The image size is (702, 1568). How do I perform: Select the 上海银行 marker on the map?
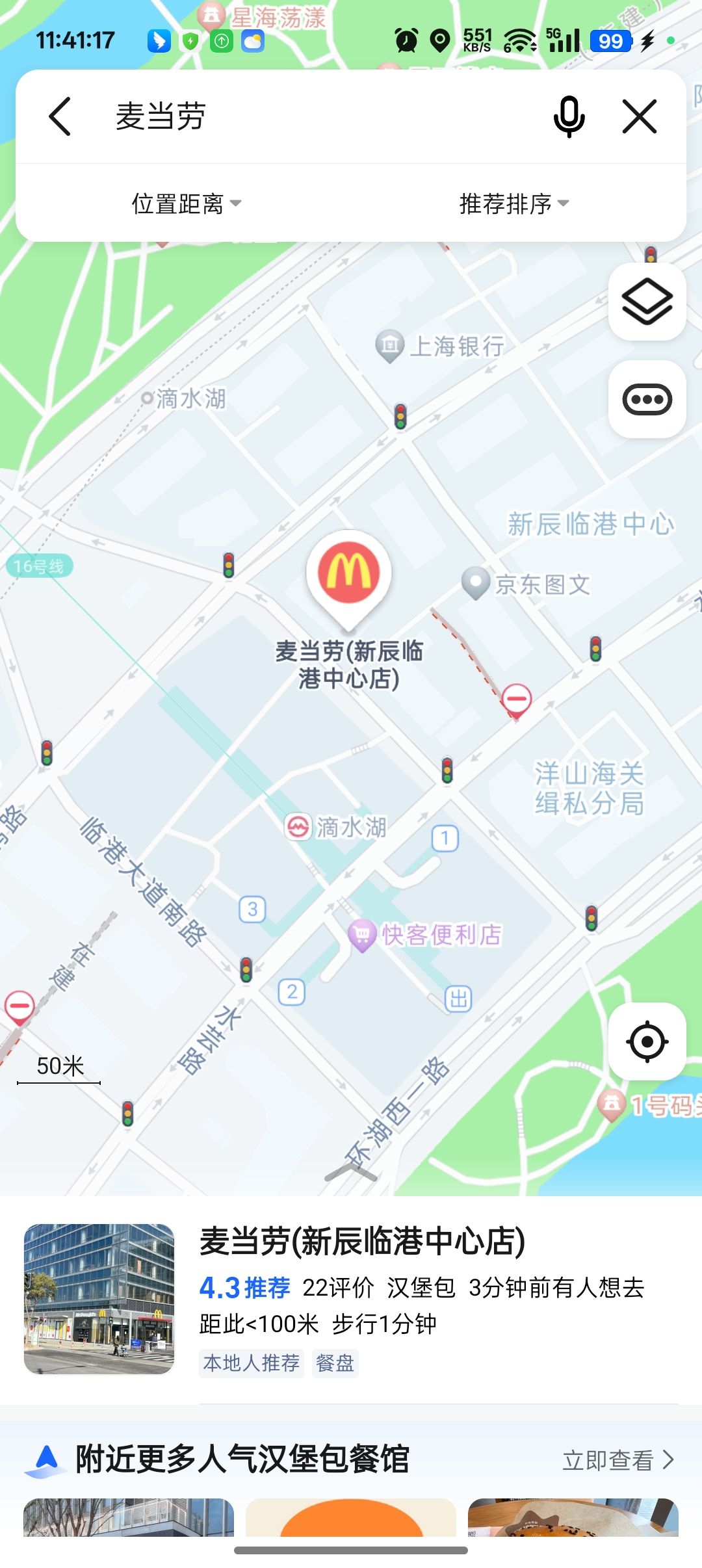pyautogui.click(x=390, y=345)
